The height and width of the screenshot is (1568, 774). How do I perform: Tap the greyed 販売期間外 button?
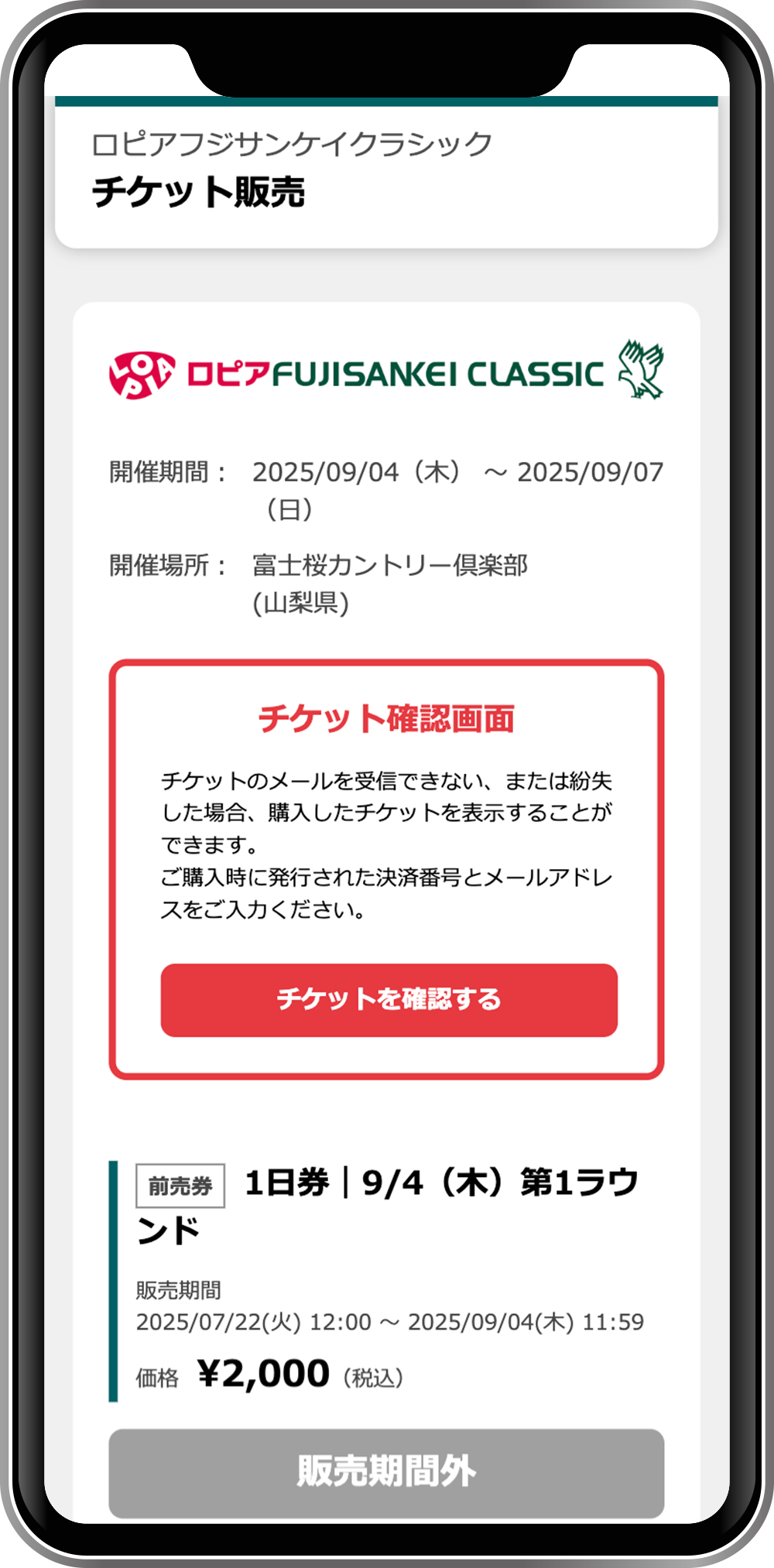point(386,1472)
